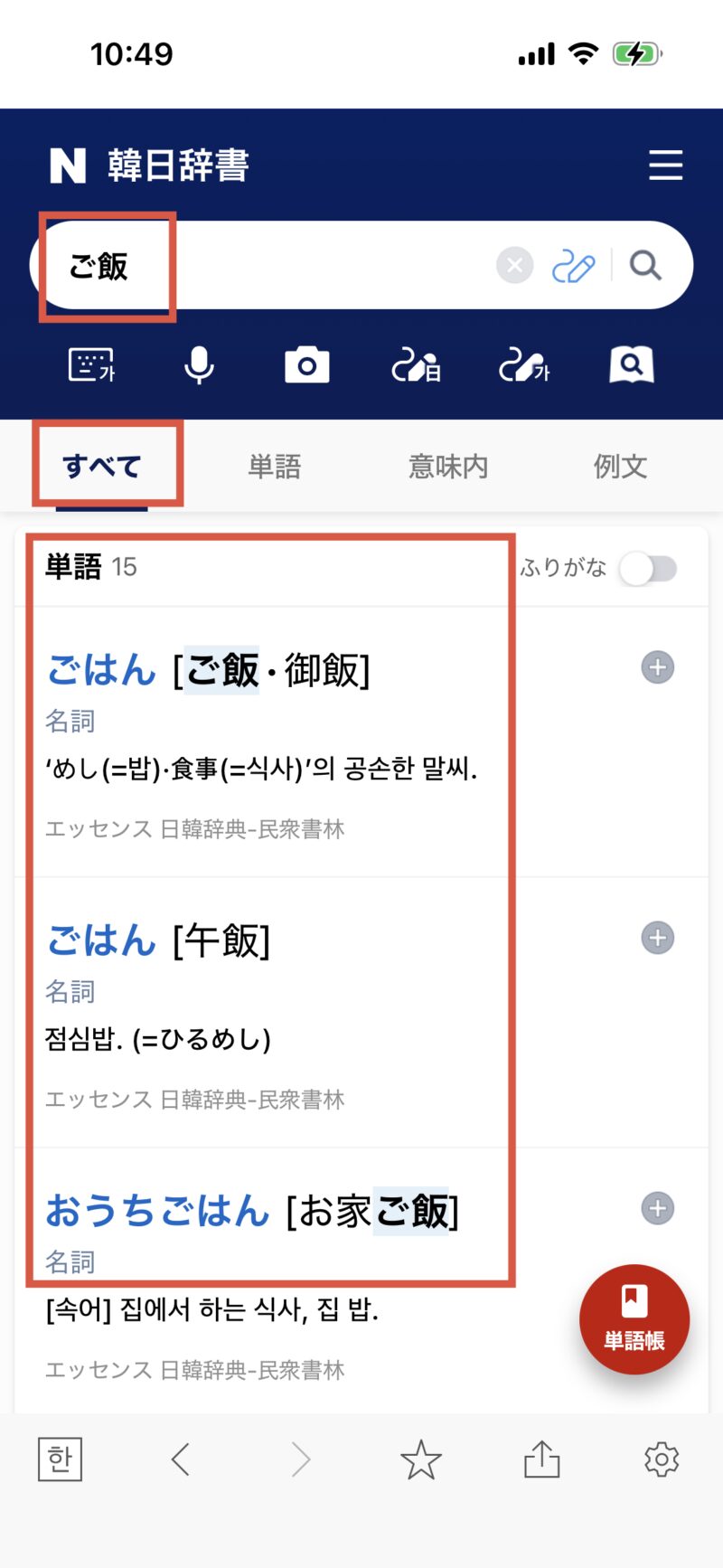723x1568 pixels.
Task: Open the hamburger menu
Action: 666,165
